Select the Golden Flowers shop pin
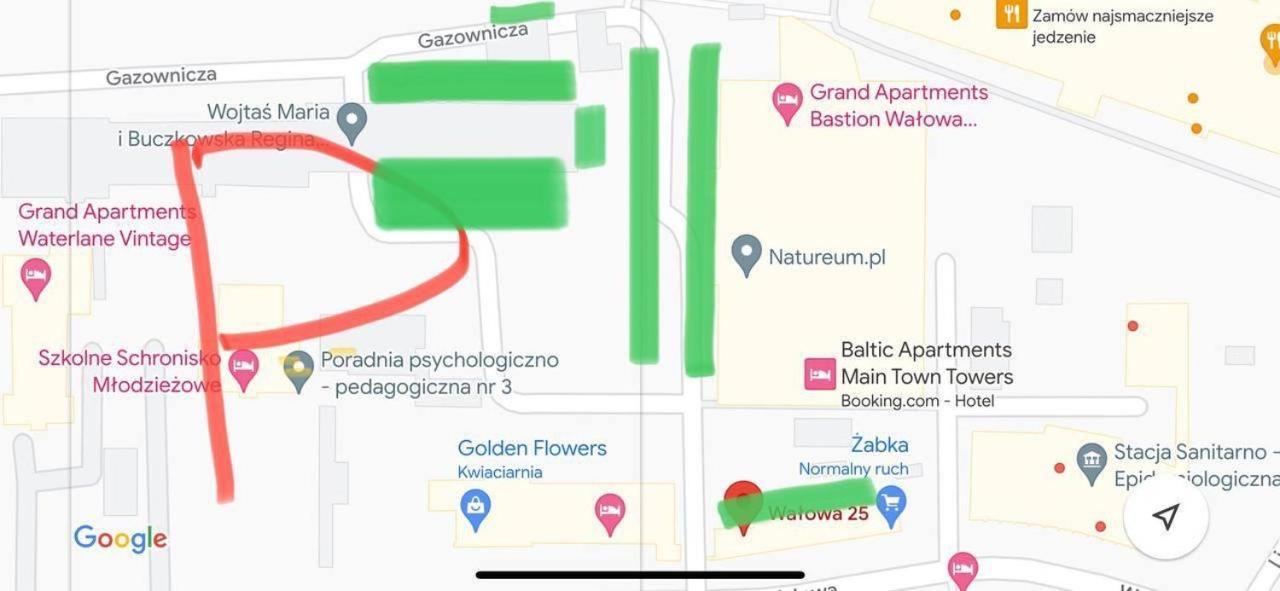1280x591 pixels. (x=476, y=509)
